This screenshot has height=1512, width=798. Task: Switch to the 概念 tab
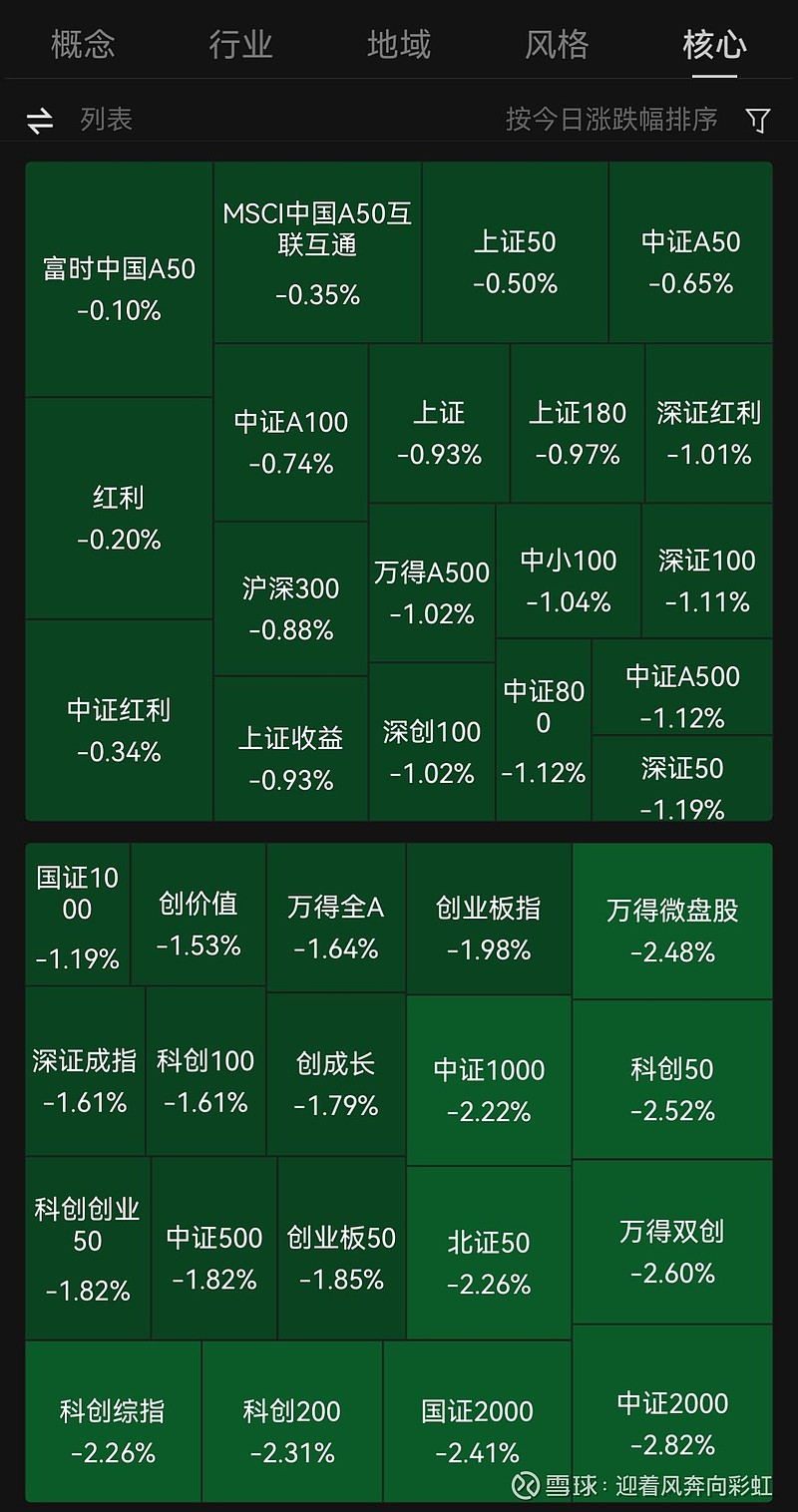coord(83,45)
